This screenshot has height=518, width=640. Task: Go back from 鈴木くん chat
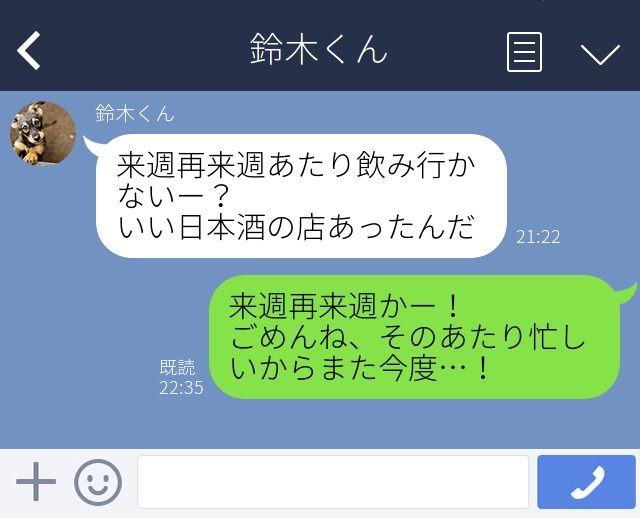[x=29, y=51]
